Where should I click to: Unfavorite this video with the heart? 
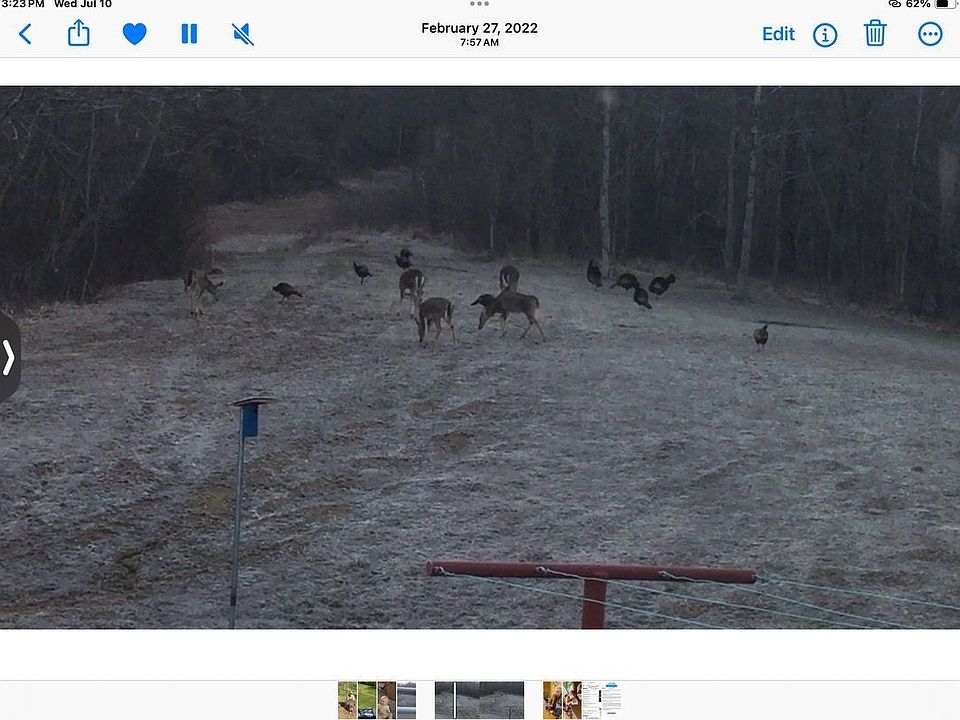135,34
